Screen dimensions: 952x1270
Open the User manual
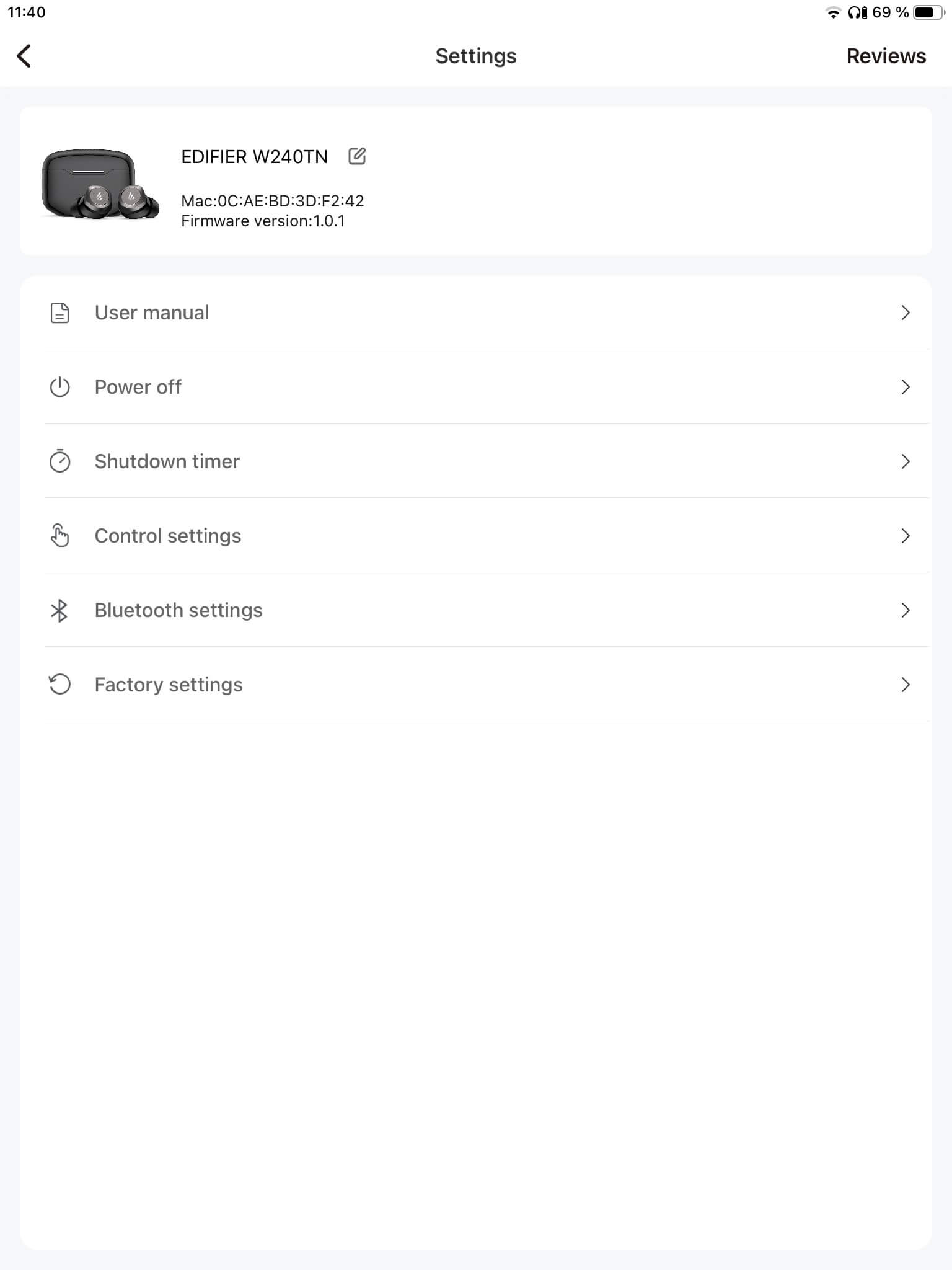click(476, 313)
